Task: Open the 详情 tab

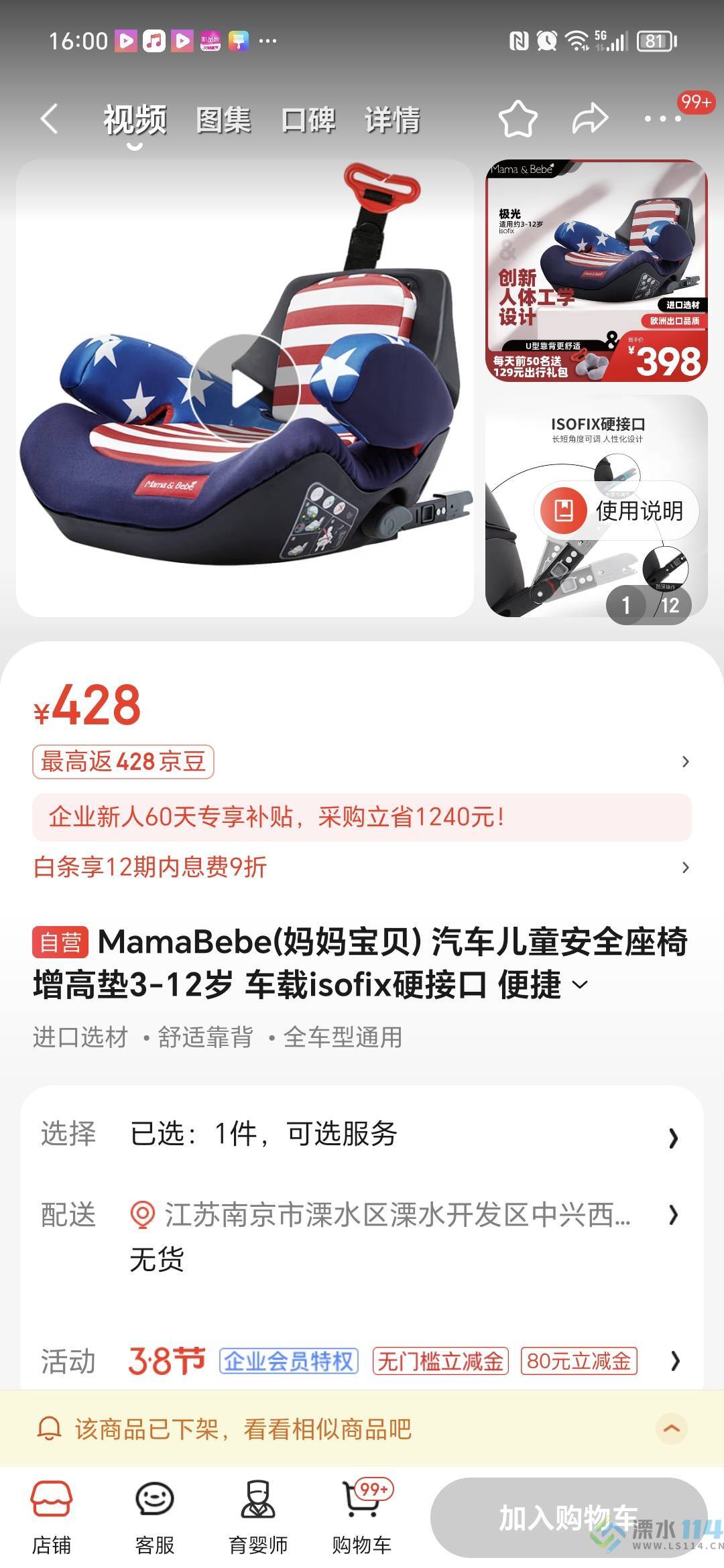Action: [392, 121]
